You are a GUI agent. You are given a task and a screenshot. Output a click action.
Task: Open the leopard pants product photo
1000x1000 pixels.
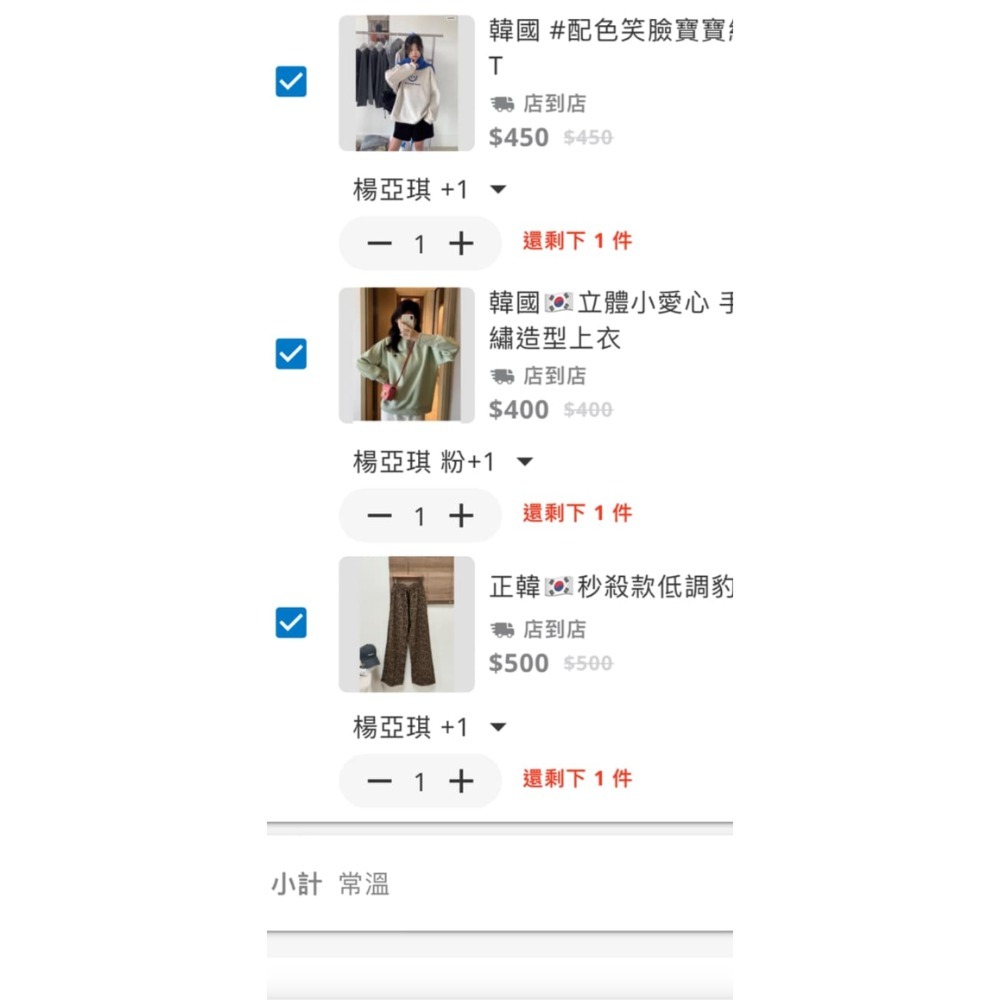click(x=406, y=624)
